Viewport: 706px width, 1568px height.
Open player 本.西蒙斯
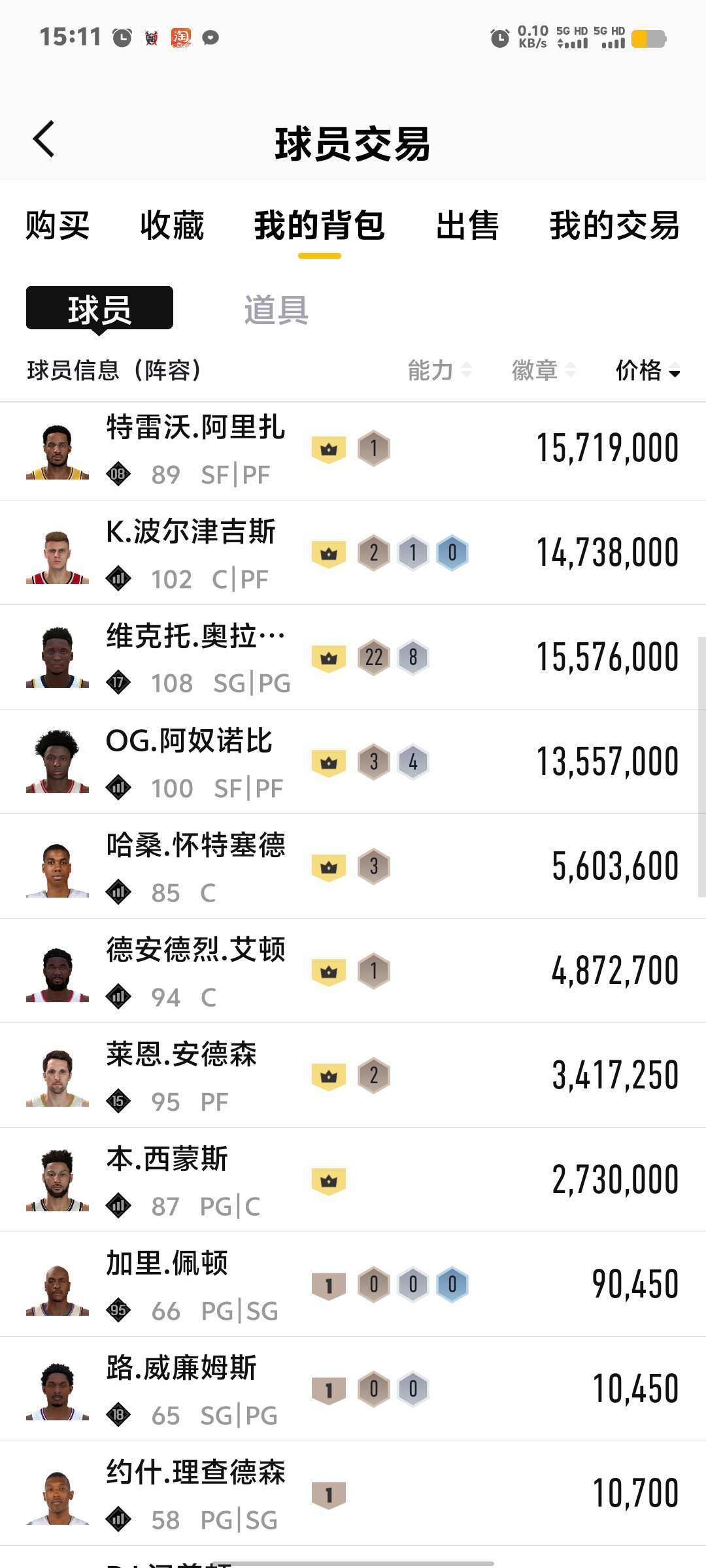click(353, 1181)
